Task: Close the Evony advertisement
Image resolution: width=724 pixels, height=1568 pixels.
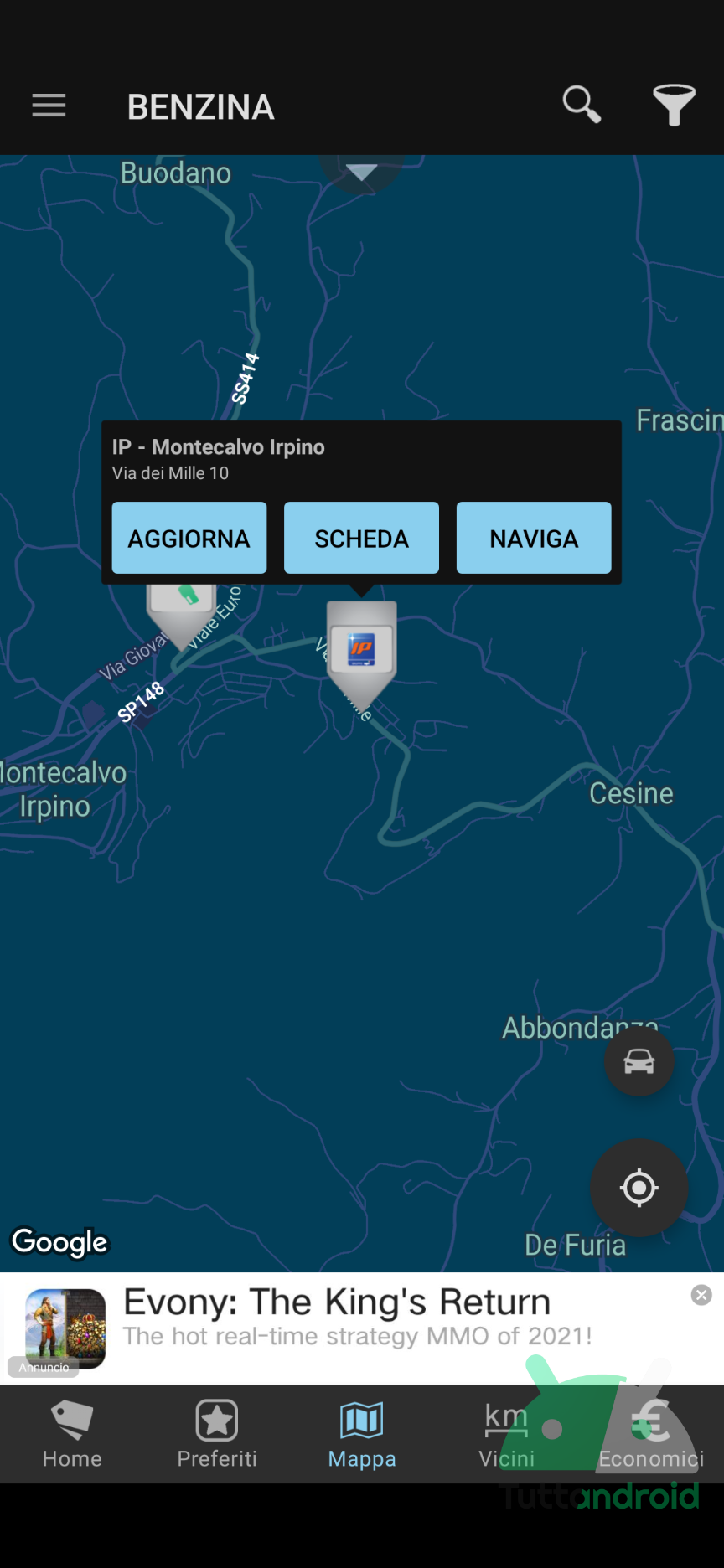Action: pos(701,1296)
